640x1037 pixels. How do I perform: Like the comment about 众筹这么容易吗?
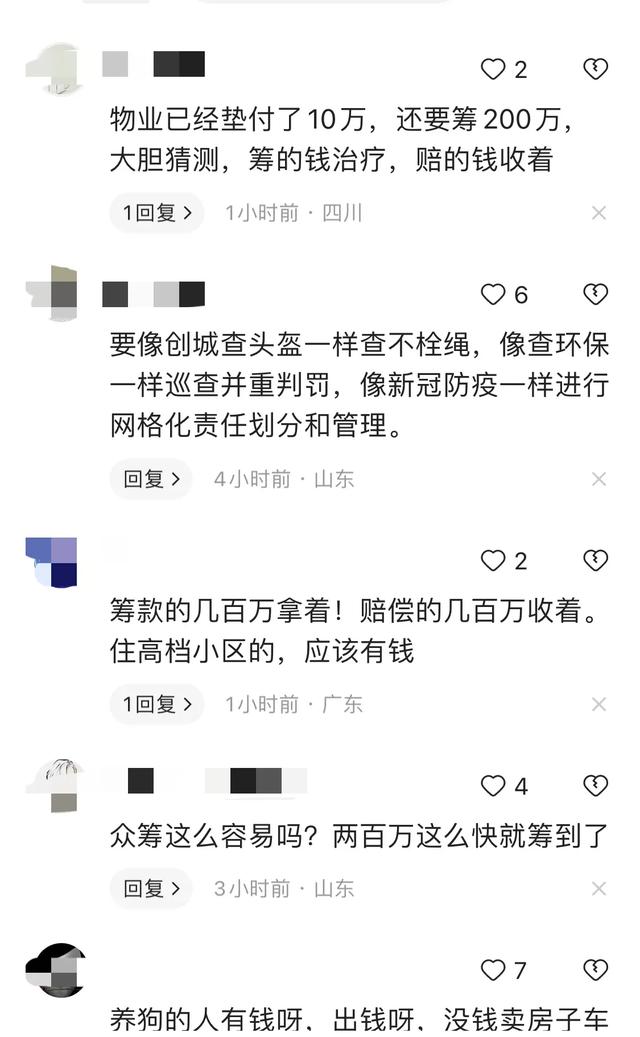point(494,786)
